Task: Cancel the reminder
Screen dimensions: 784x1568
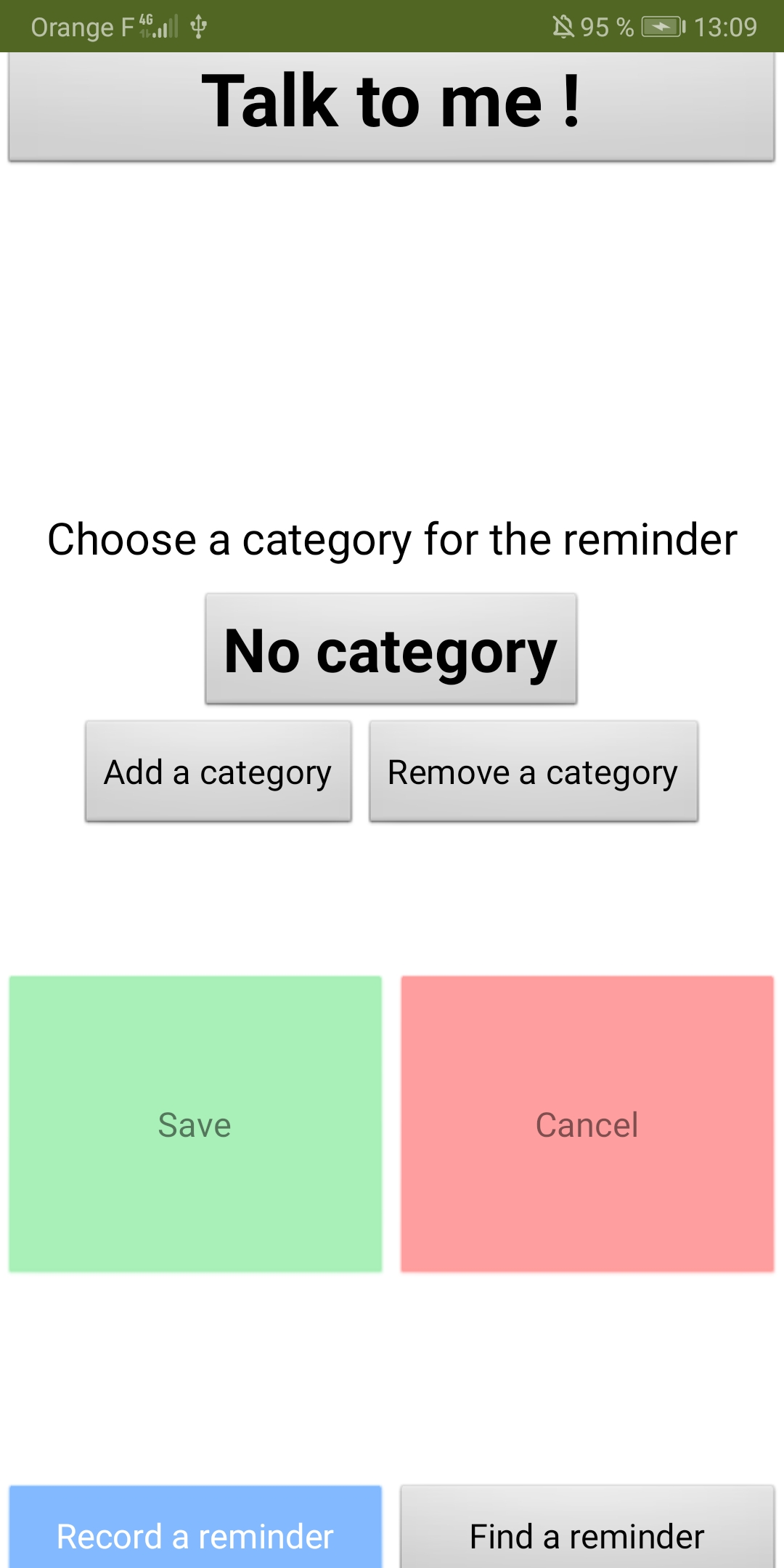Action: [587, 1124]
